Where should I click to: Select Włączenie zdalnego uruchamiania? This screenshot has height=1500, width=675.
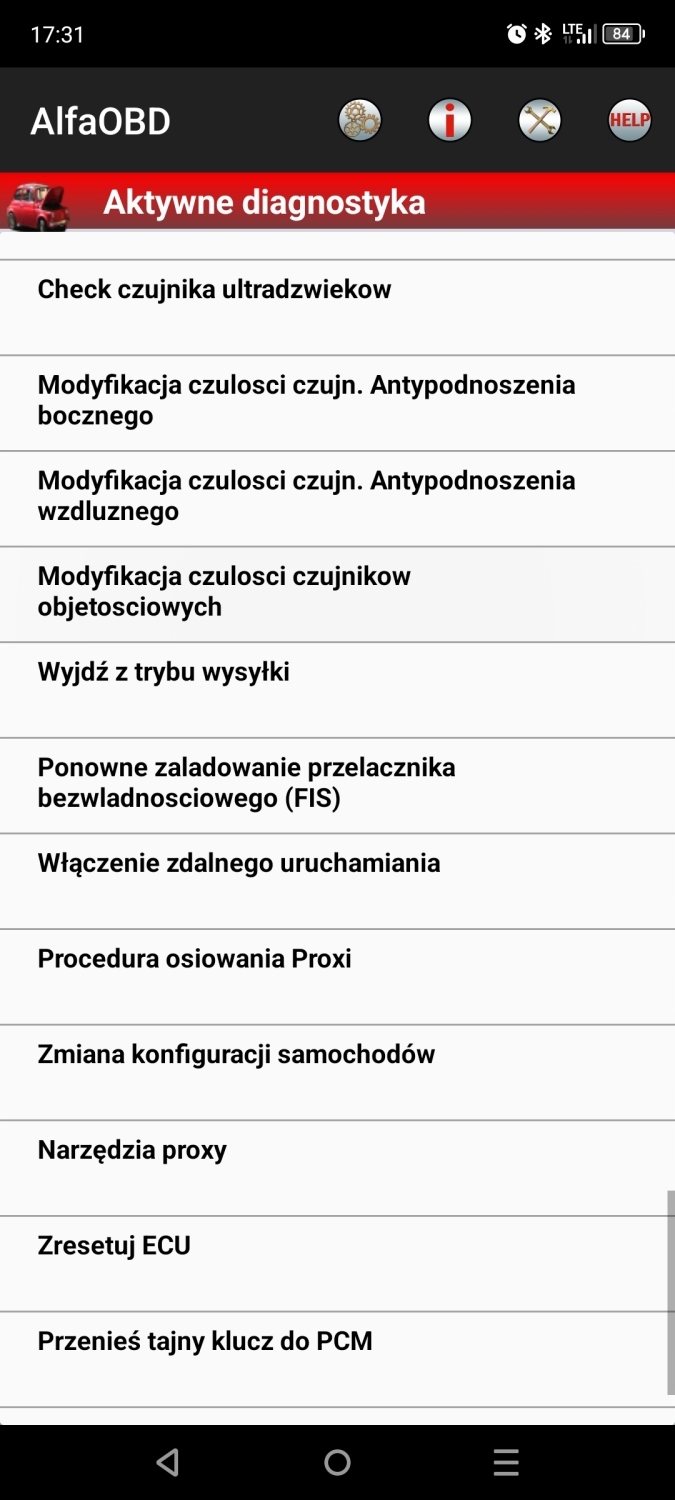tap(337, 879)
